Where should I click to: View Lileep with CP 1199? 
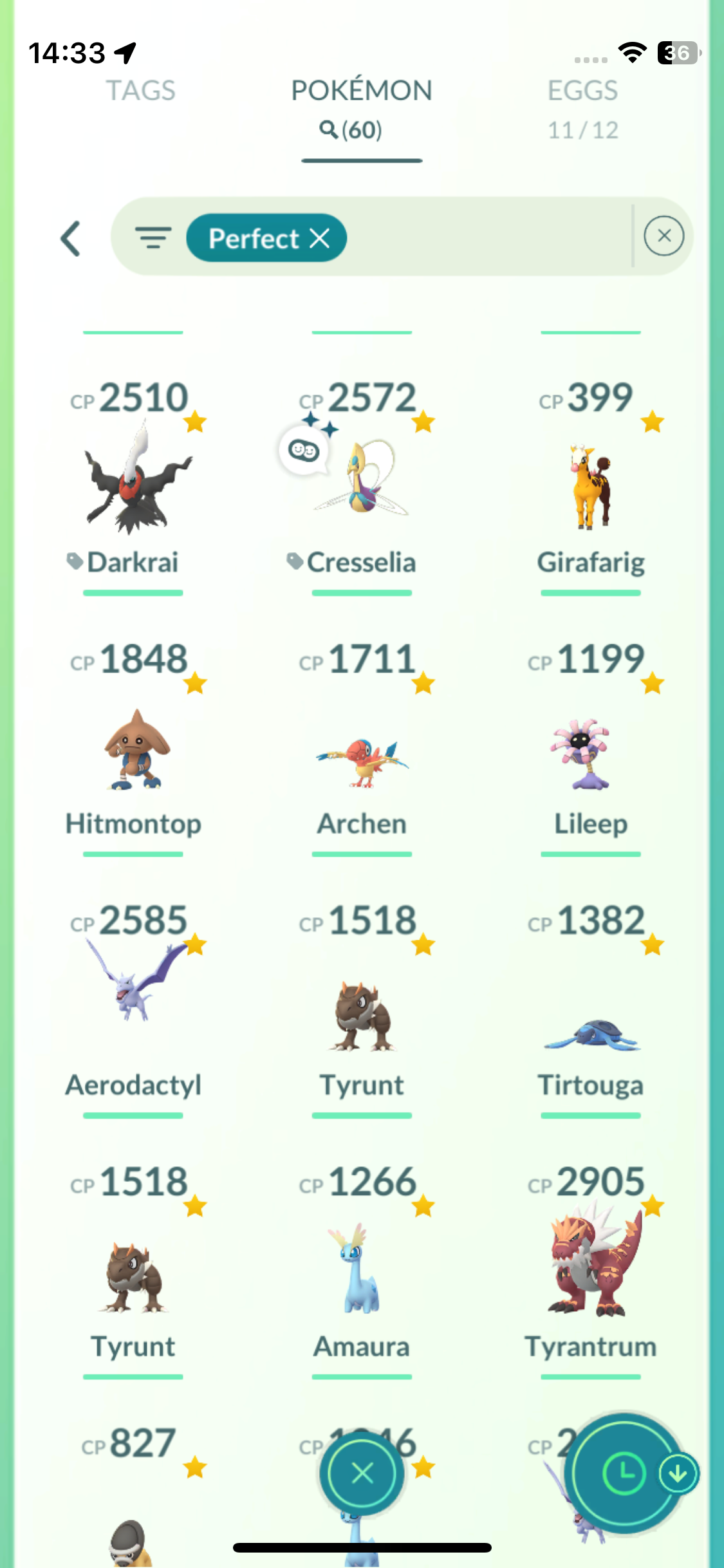point(590,753)
